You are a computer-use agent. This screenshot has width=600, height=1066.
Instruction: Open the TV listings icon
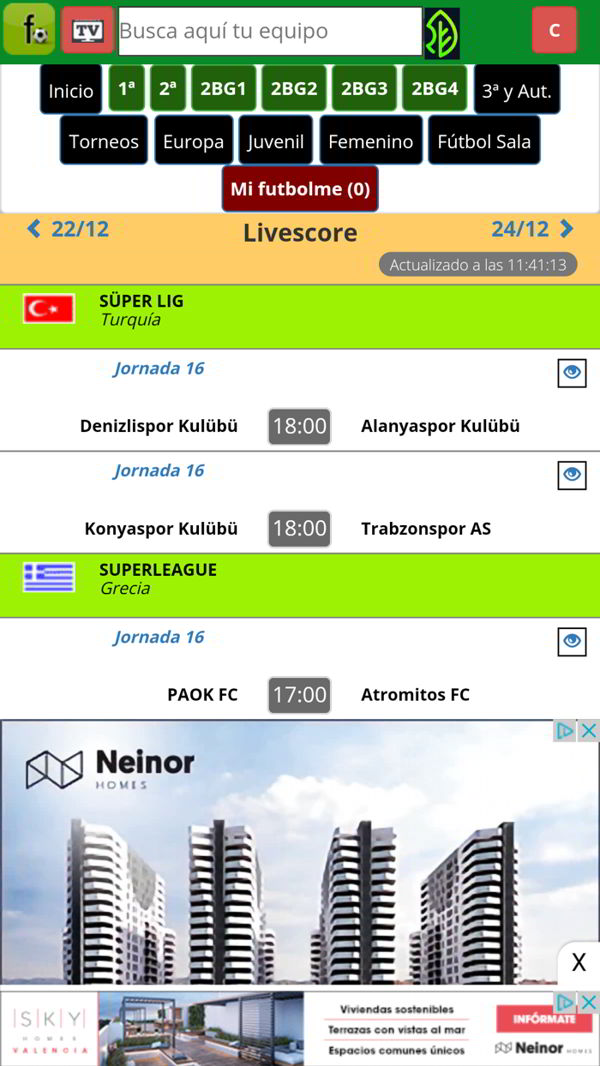[88, 30]
